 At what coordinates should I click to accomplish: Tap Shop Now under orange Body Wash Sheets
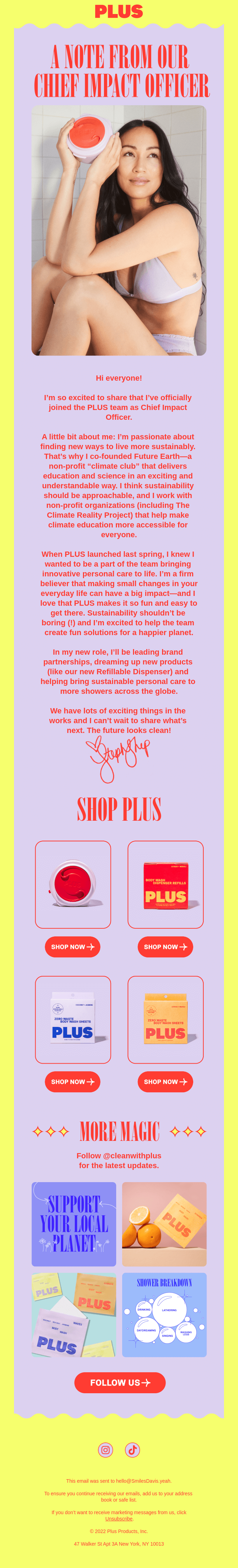[x=165, y=1082]
